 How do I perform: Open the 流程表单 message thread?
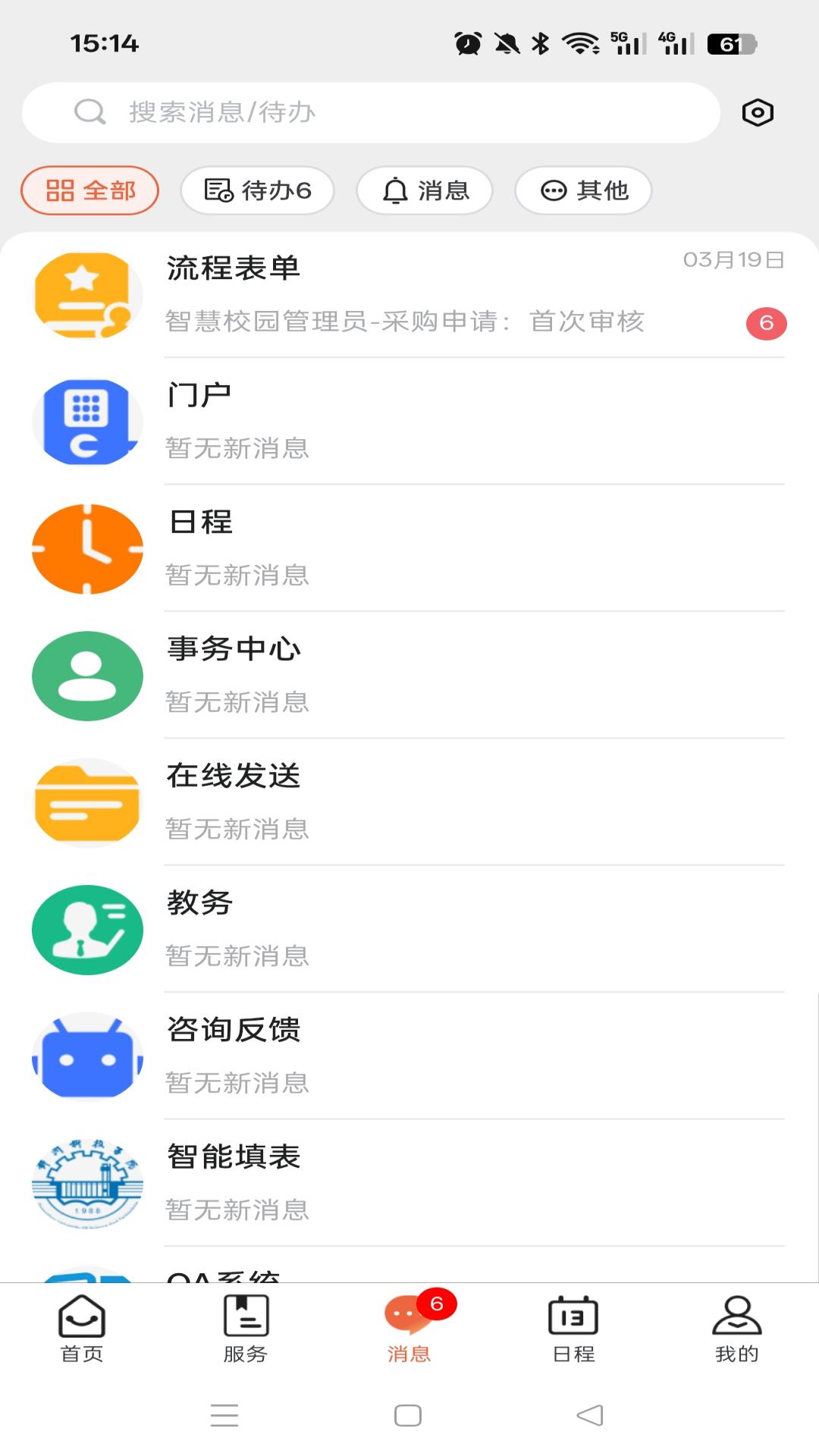[409, 295]
